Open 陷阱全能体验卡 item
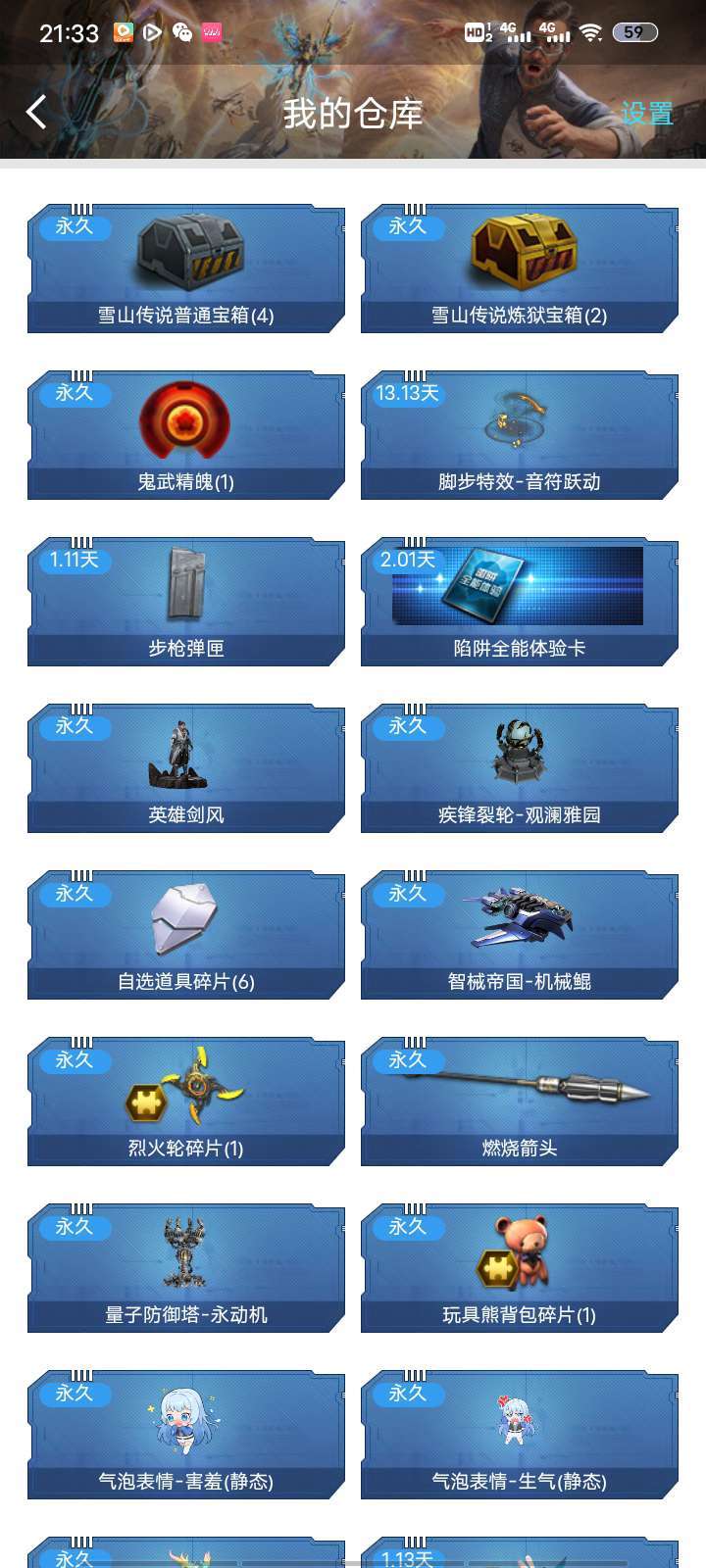The image size is (706, 1568). coord(520,603)
